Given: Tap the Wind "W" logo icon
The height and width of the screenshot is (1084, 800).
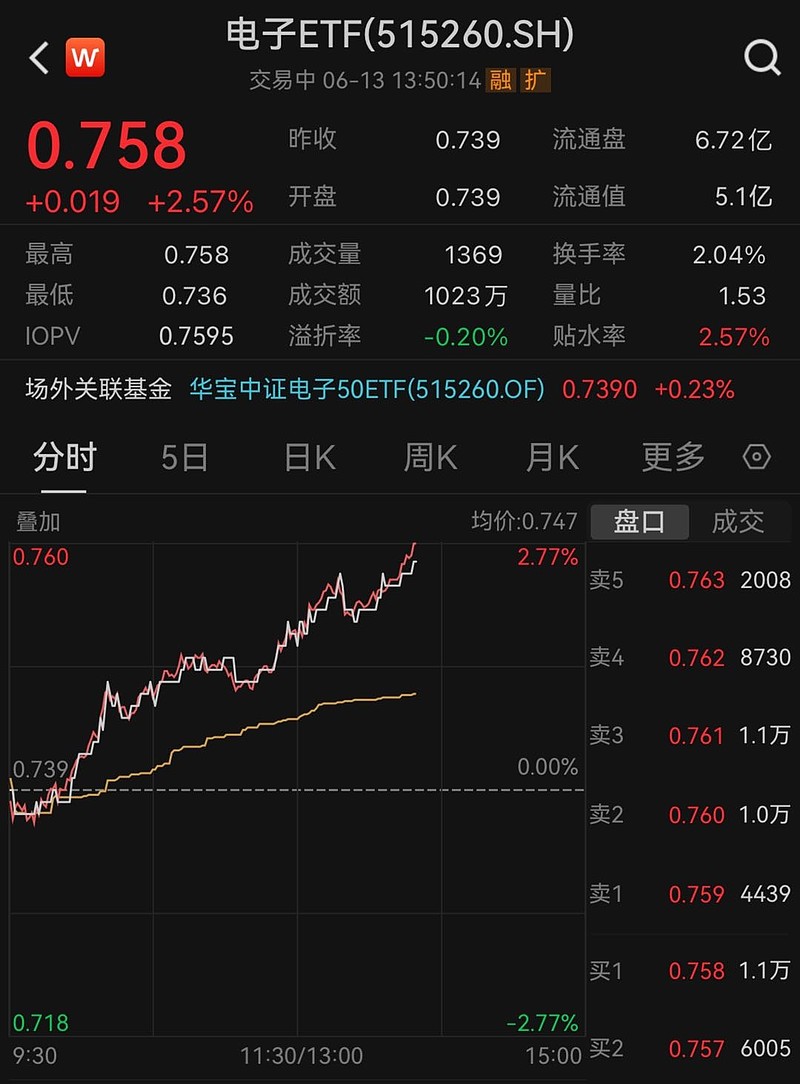Looking at the screenshot, I should pyautogui.click(x=85, y=57).
